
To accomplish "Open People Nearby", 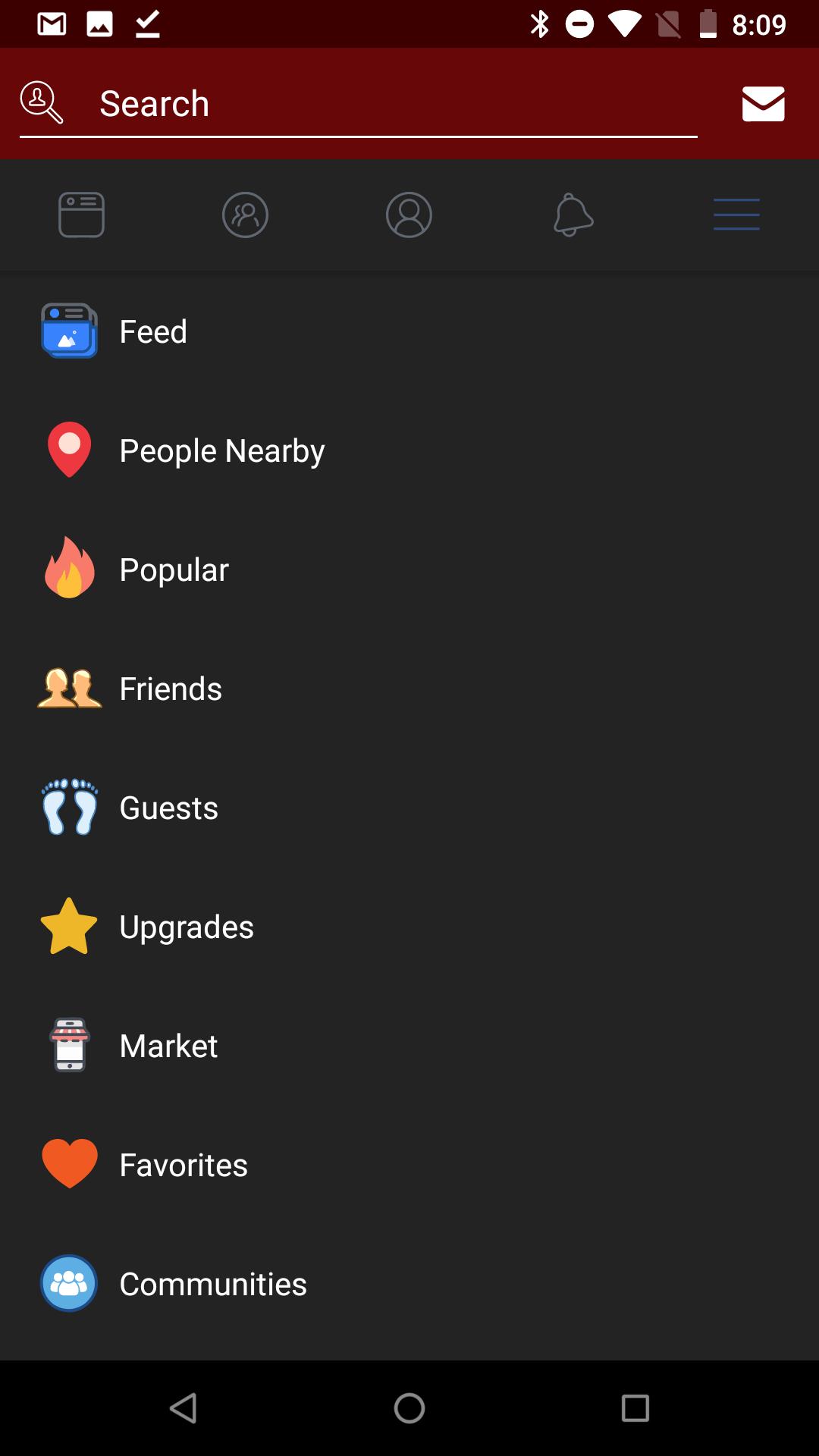I will 221,450.
